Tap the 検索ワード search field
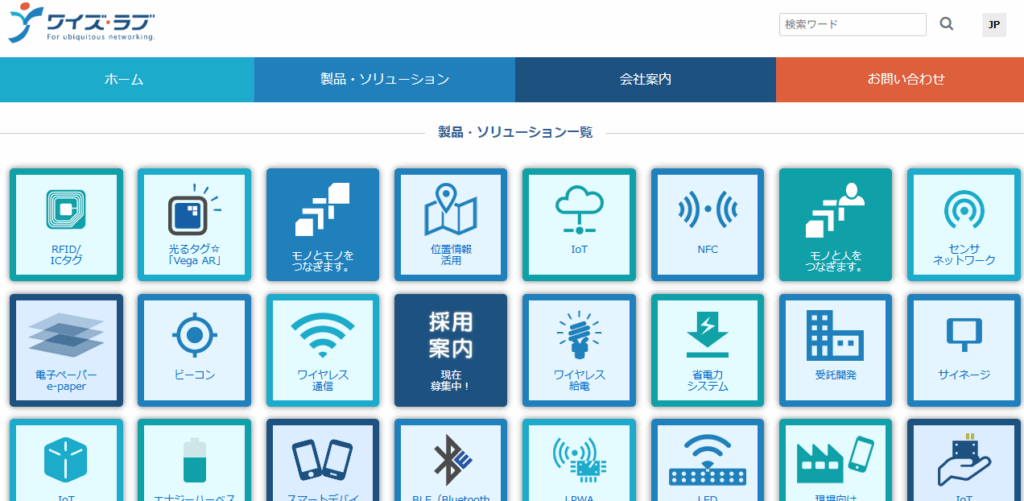Screen dimensions: 1024x501 click(x=852, y=25)
